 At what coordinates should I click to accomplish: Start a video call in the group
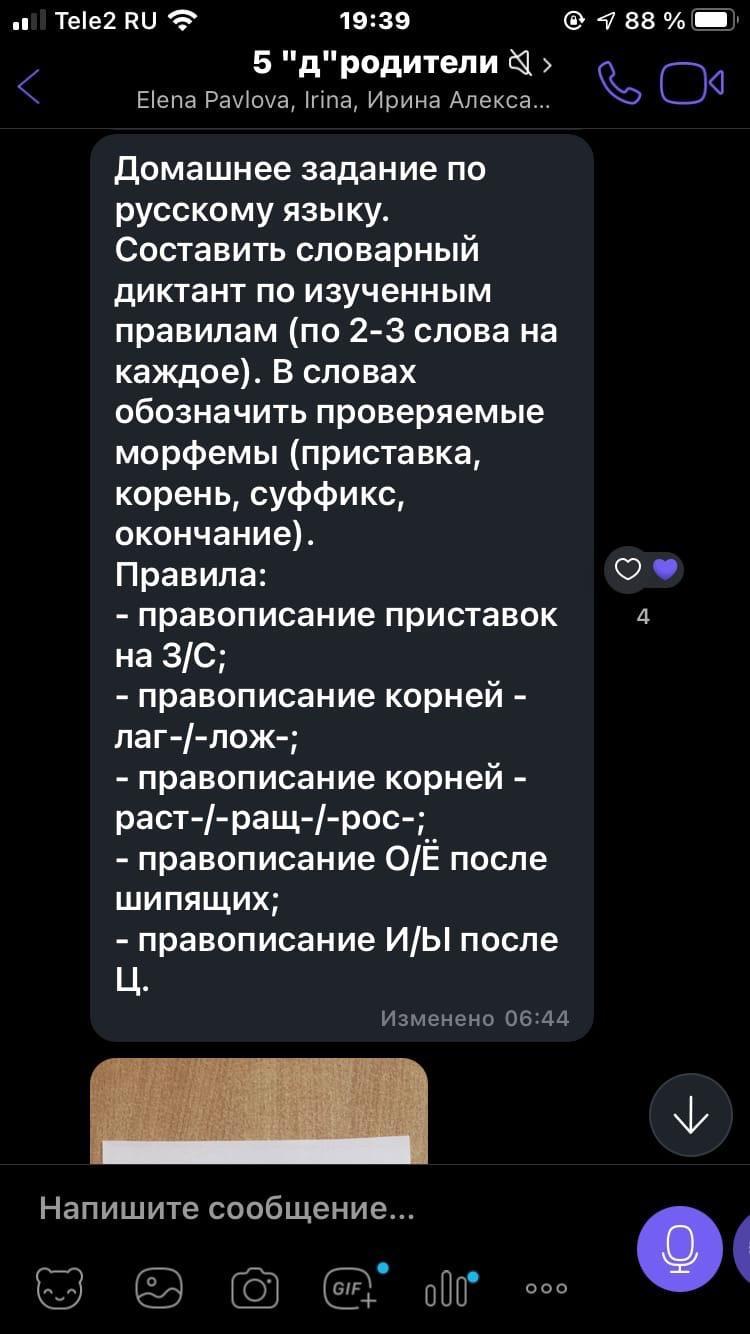pos(691,84)
